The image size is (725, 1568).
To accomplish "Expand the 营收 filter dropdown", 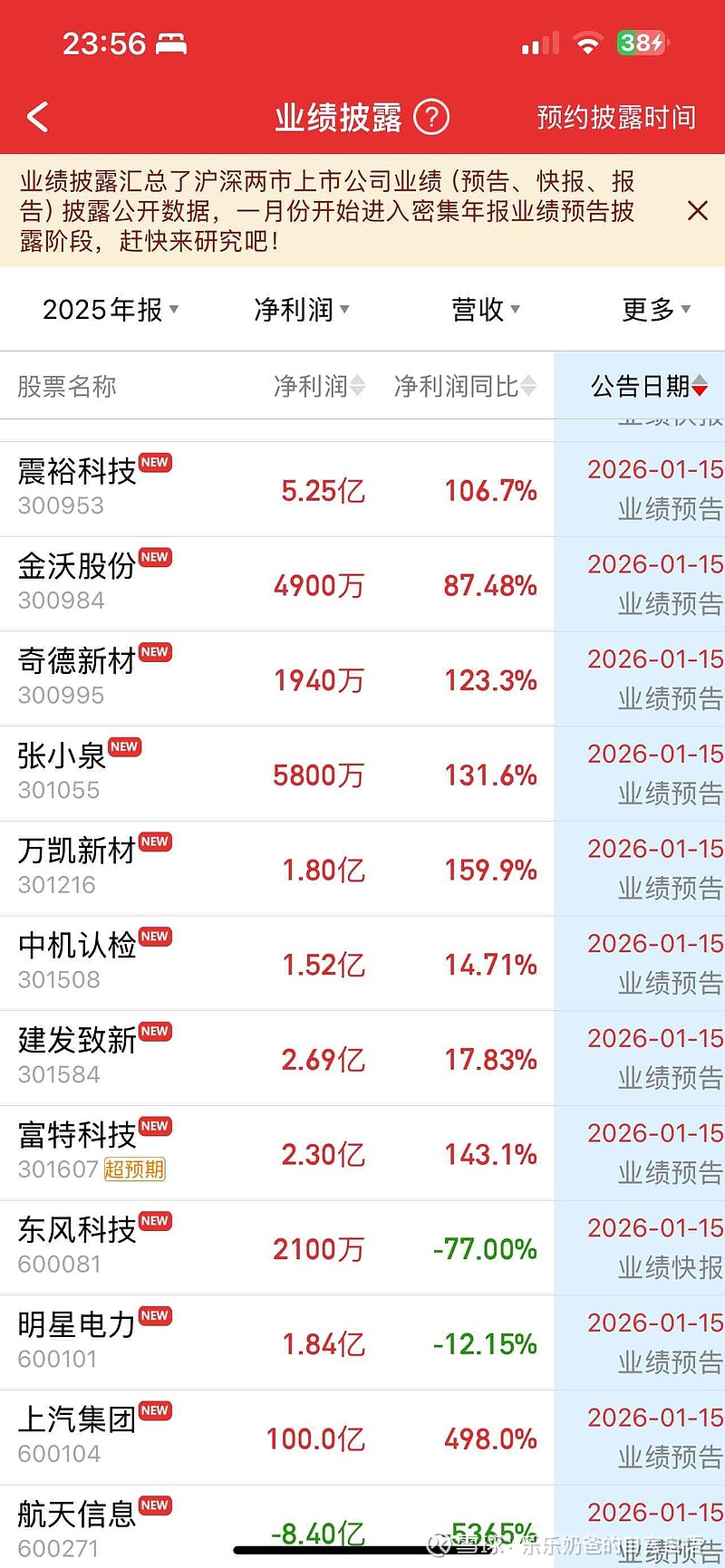I will (486, 310).
